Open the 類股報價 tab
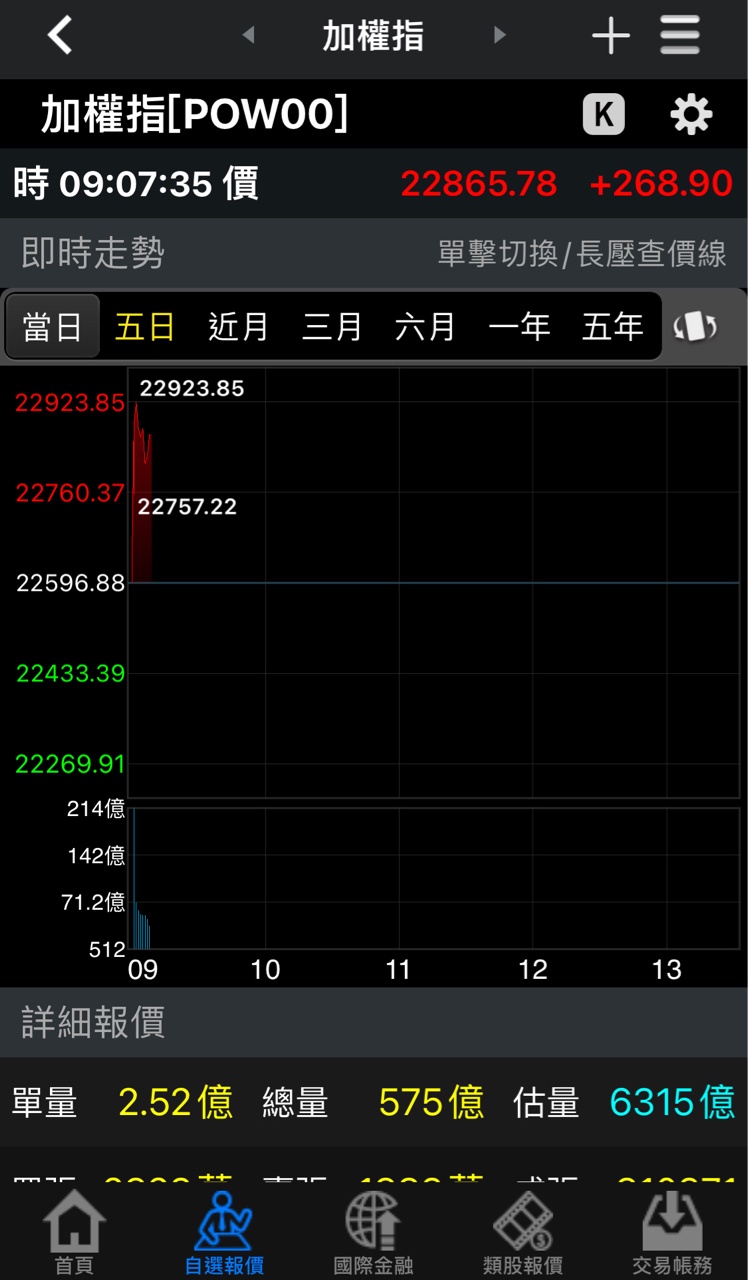This screenshot has width=748, height=1280. click(523, 1235)
